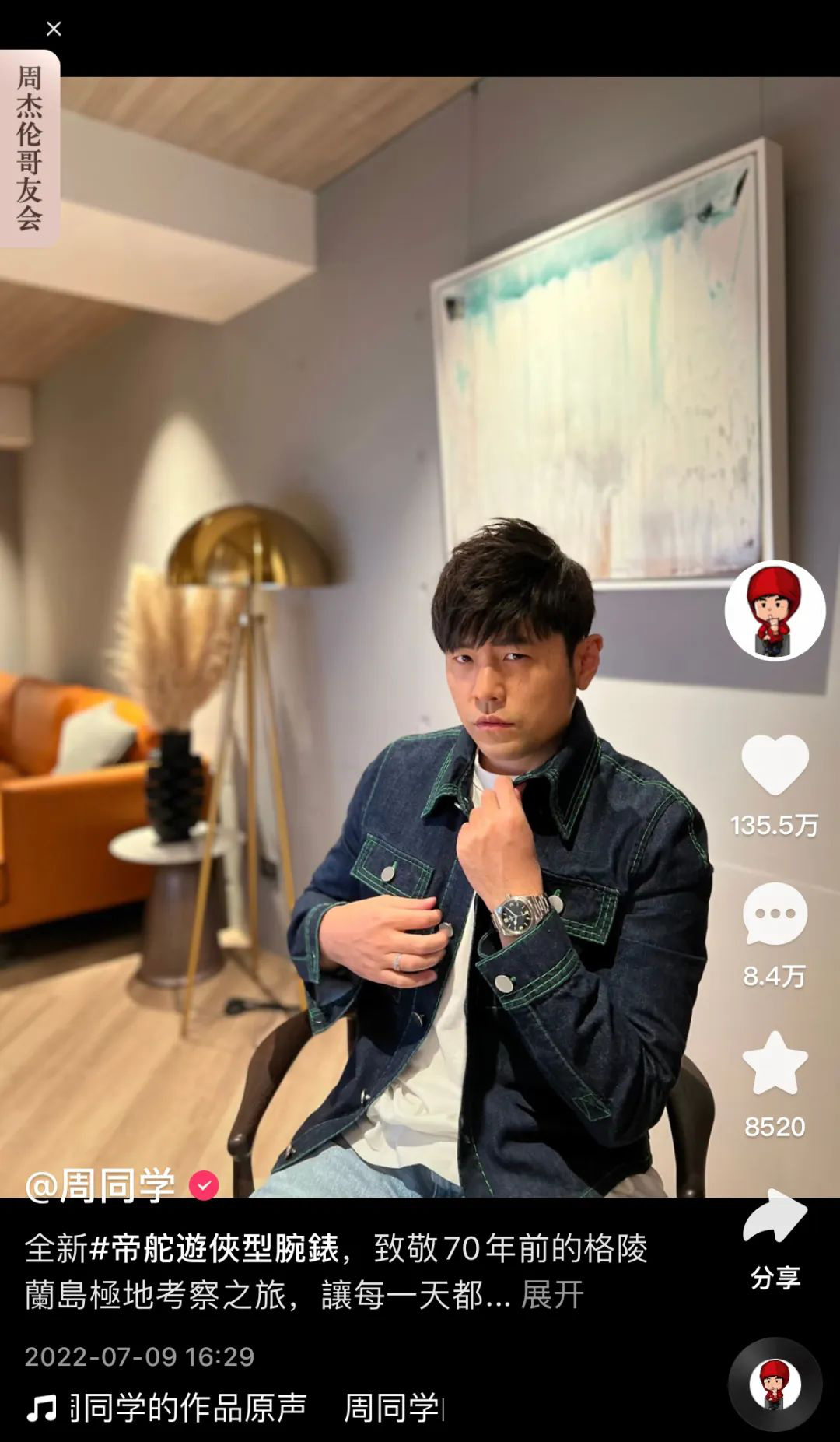Open the @周同学 username
Screen dimensions: 840x1442
click(x=101, y=1185)
